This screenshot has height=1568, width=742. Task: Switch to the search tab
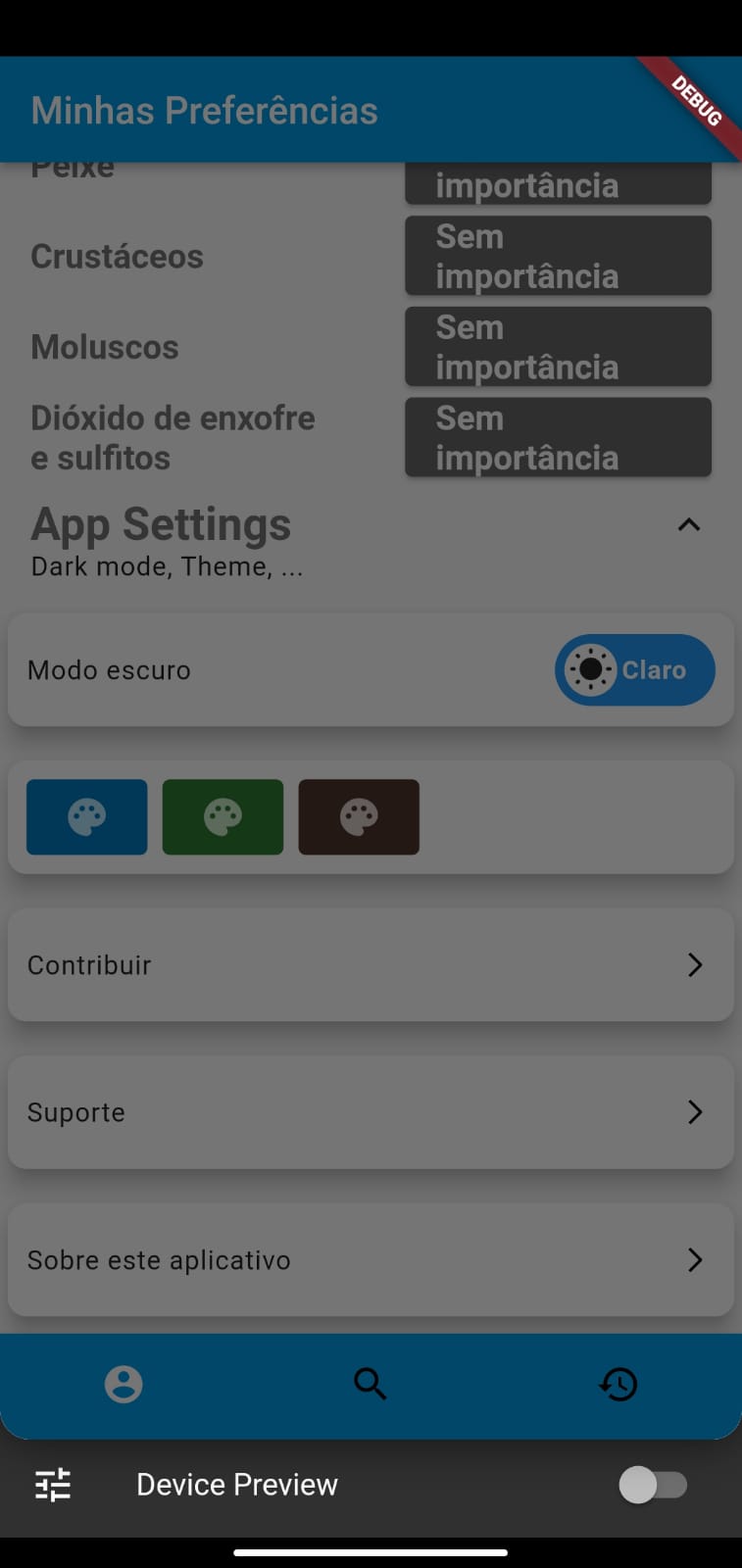point(371,1385)
